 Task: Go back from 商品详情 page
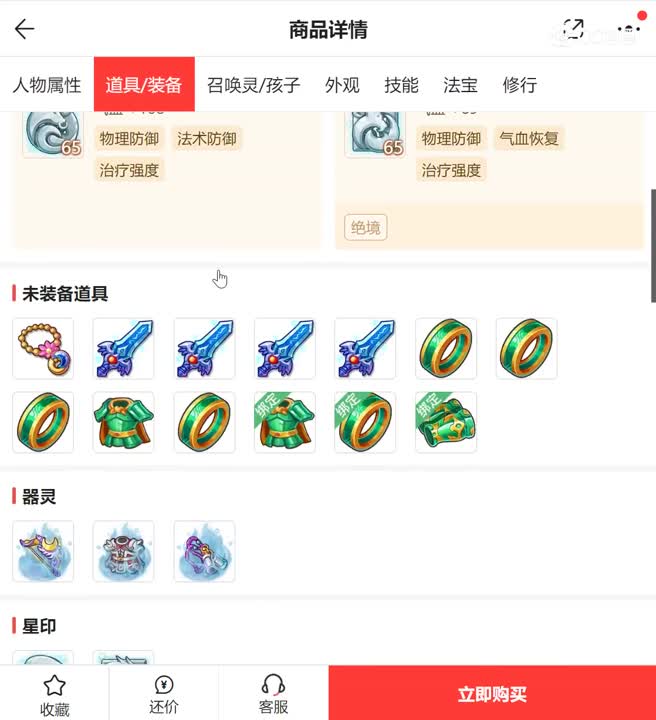(x=24, y=29)
